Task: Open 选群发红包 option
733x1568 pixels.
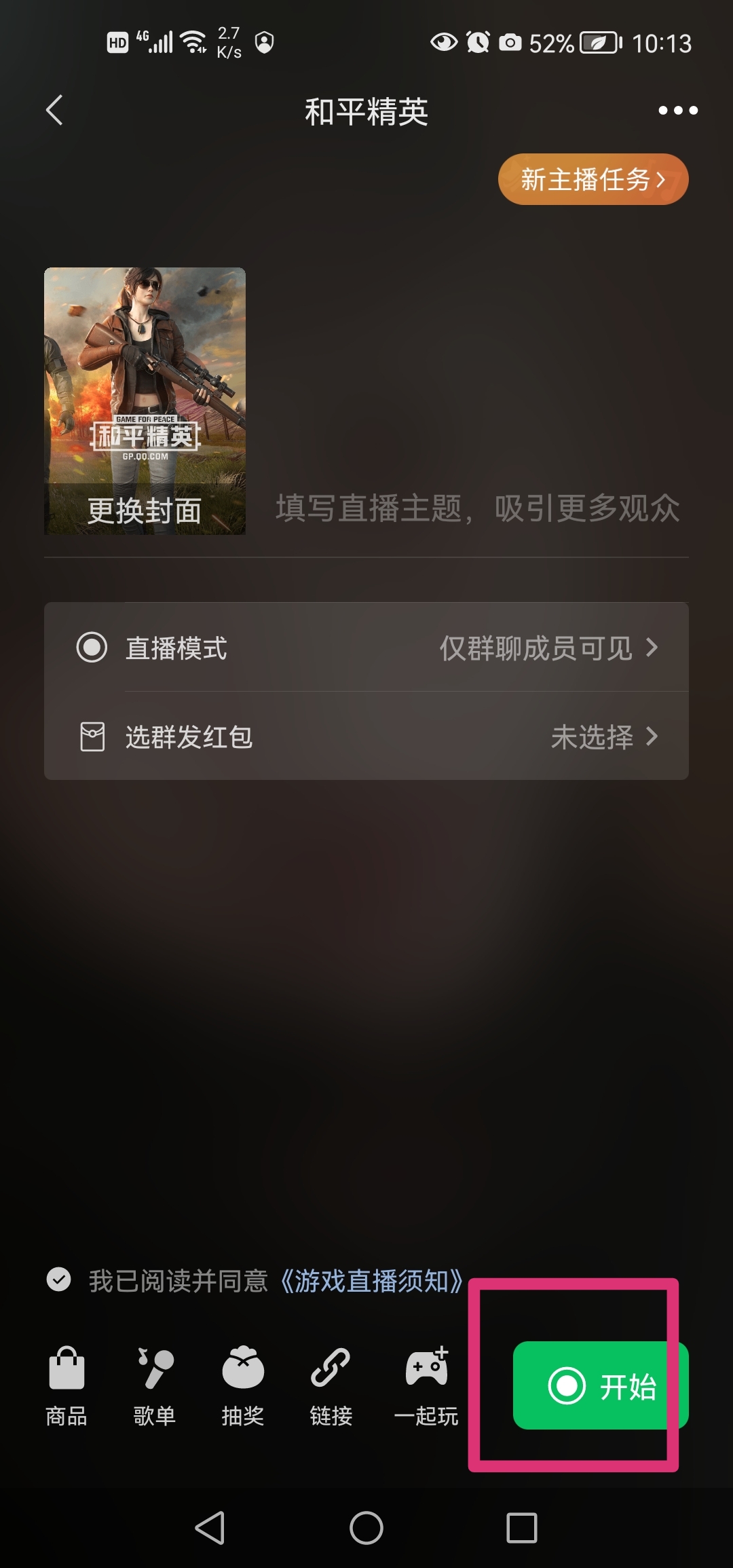Action: click(366, 736)
